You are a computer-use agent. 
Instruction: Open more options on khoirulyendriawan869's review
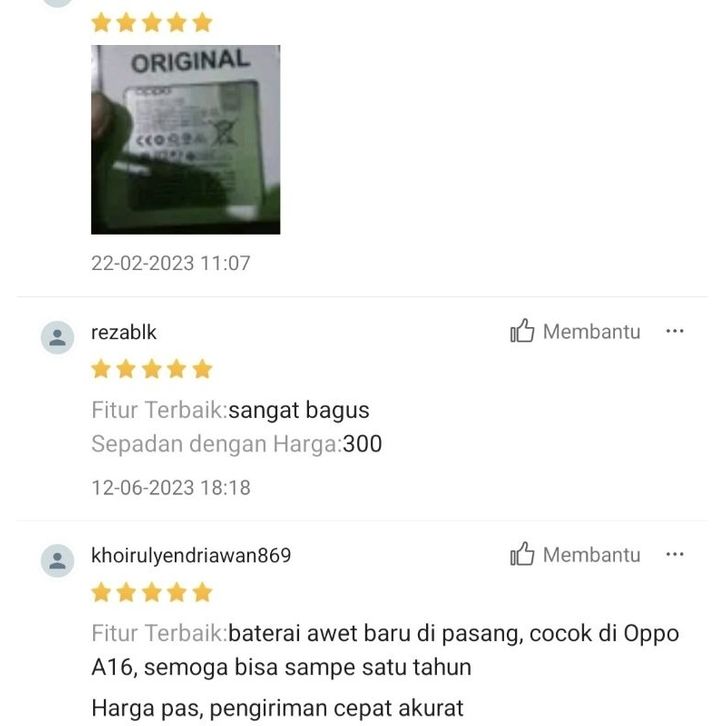675,554
